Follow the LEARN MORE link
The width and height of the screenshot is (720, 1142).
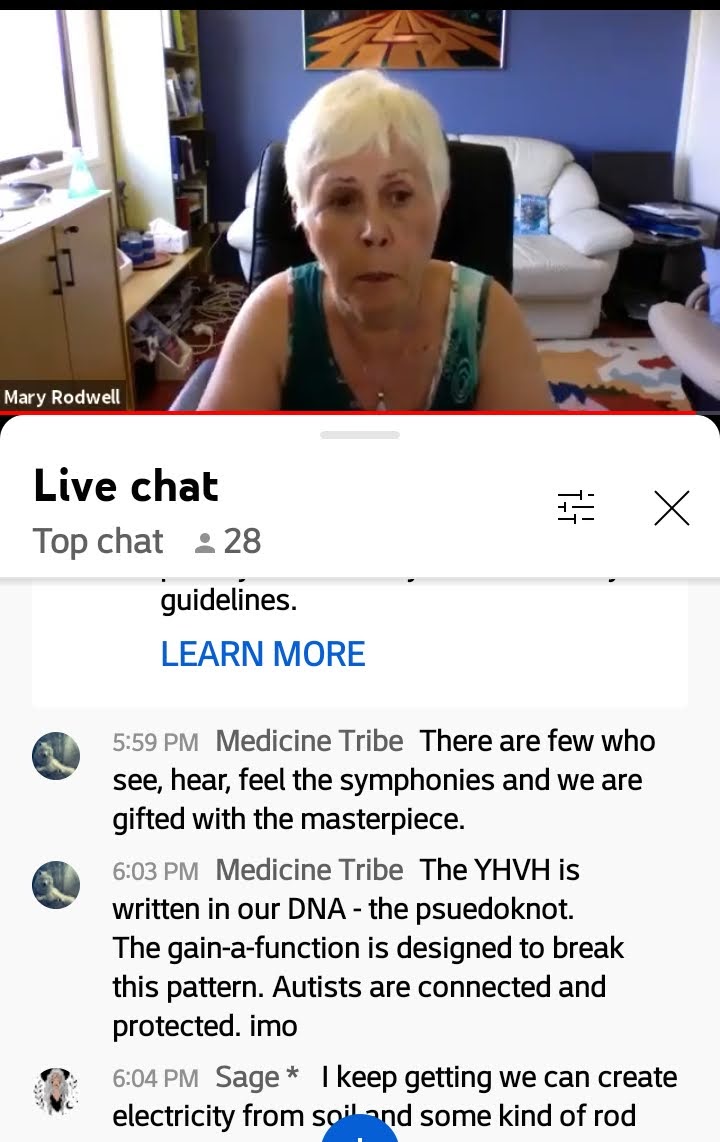(x=263, y=654)
